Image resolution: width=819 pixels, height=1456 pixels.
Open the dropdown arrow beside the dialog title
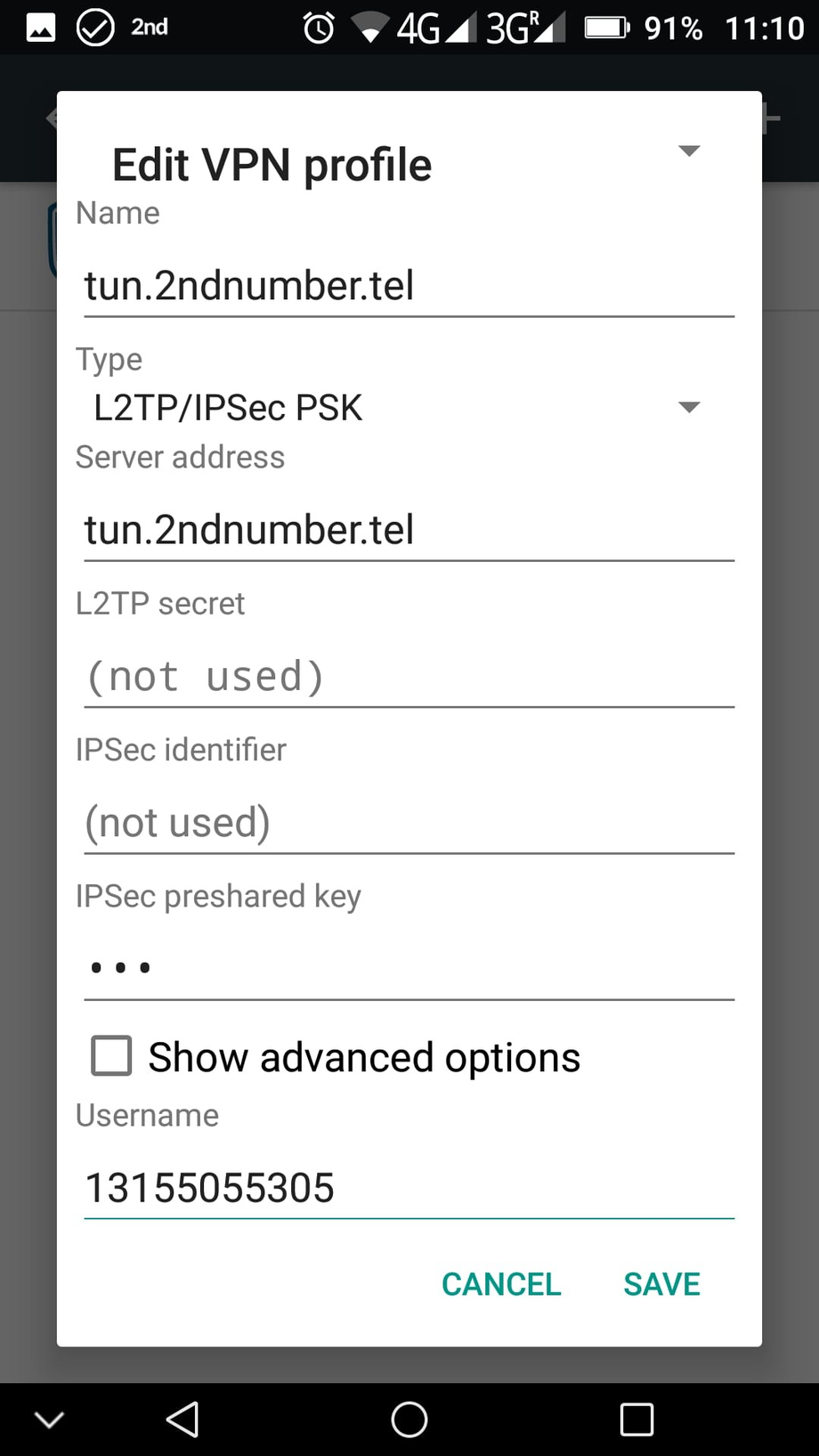click(689, 150)
